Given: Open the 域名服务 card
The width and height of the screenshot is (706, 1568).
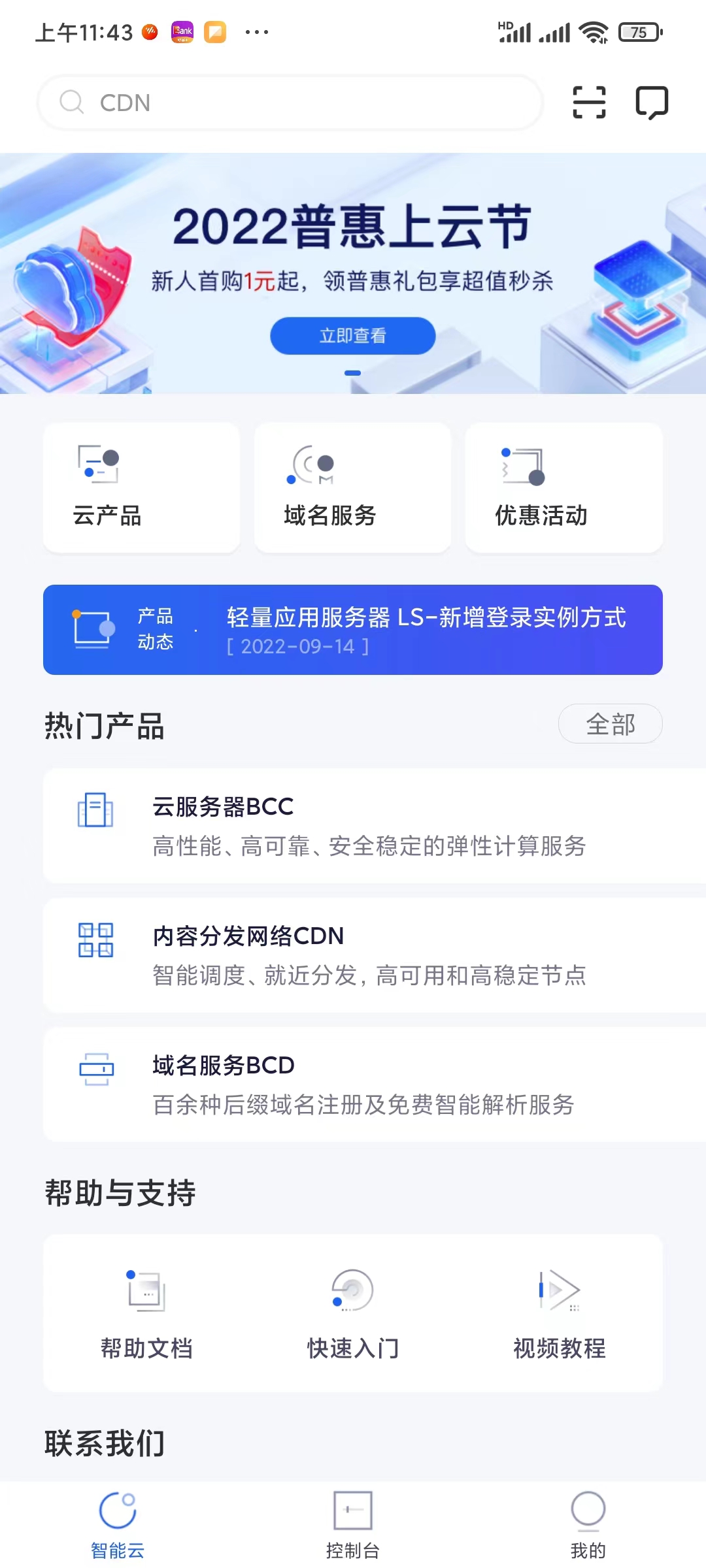Looking at the screenshot, I should pos(352,487).
